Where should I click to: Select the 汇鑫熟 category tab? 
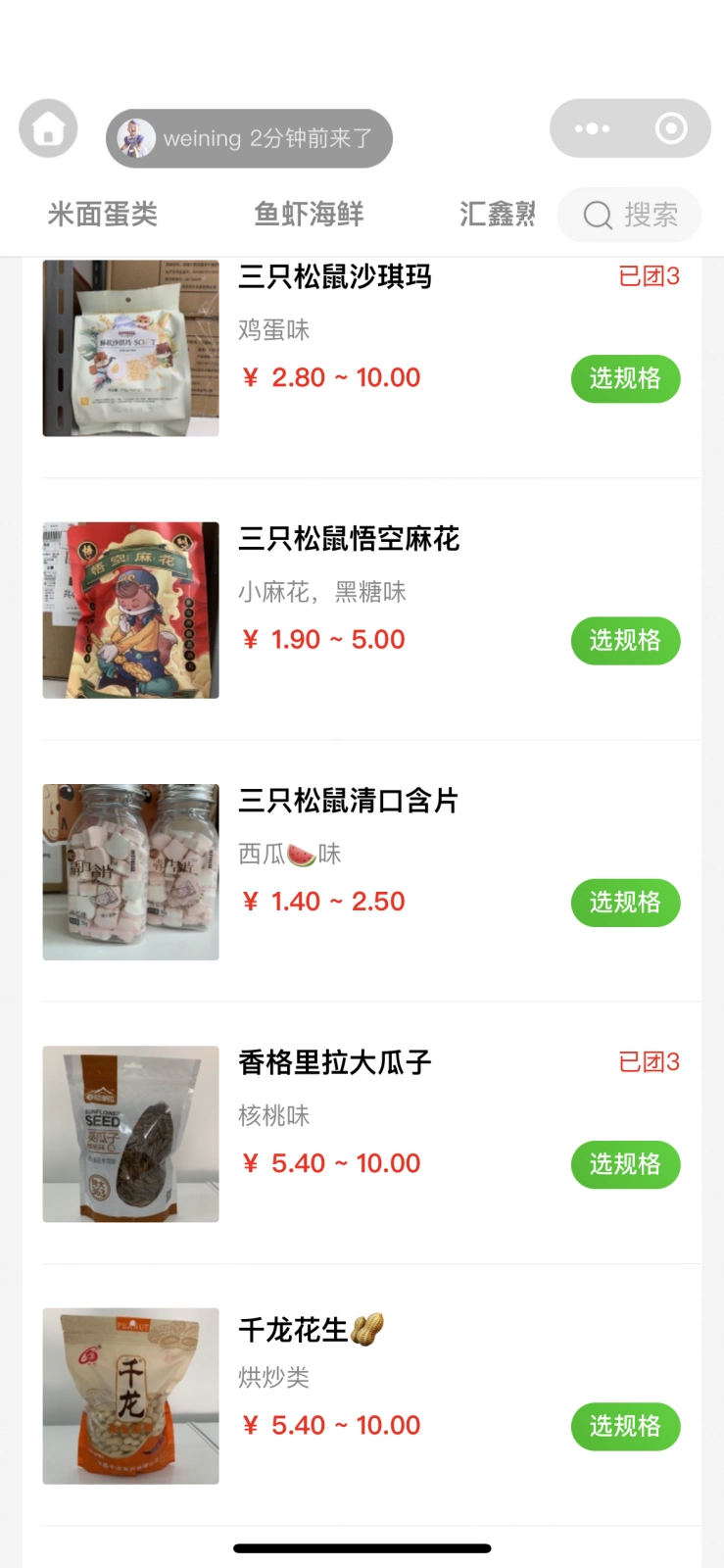[498, 215]
